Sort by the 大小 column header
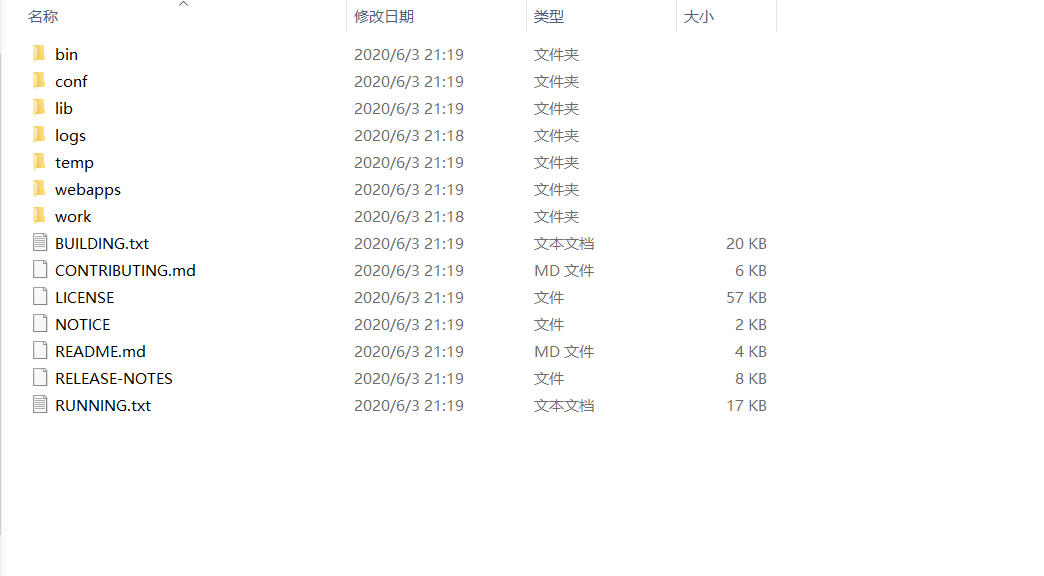The height and width of the screenshot is (576, 1044). coord(699,17)
